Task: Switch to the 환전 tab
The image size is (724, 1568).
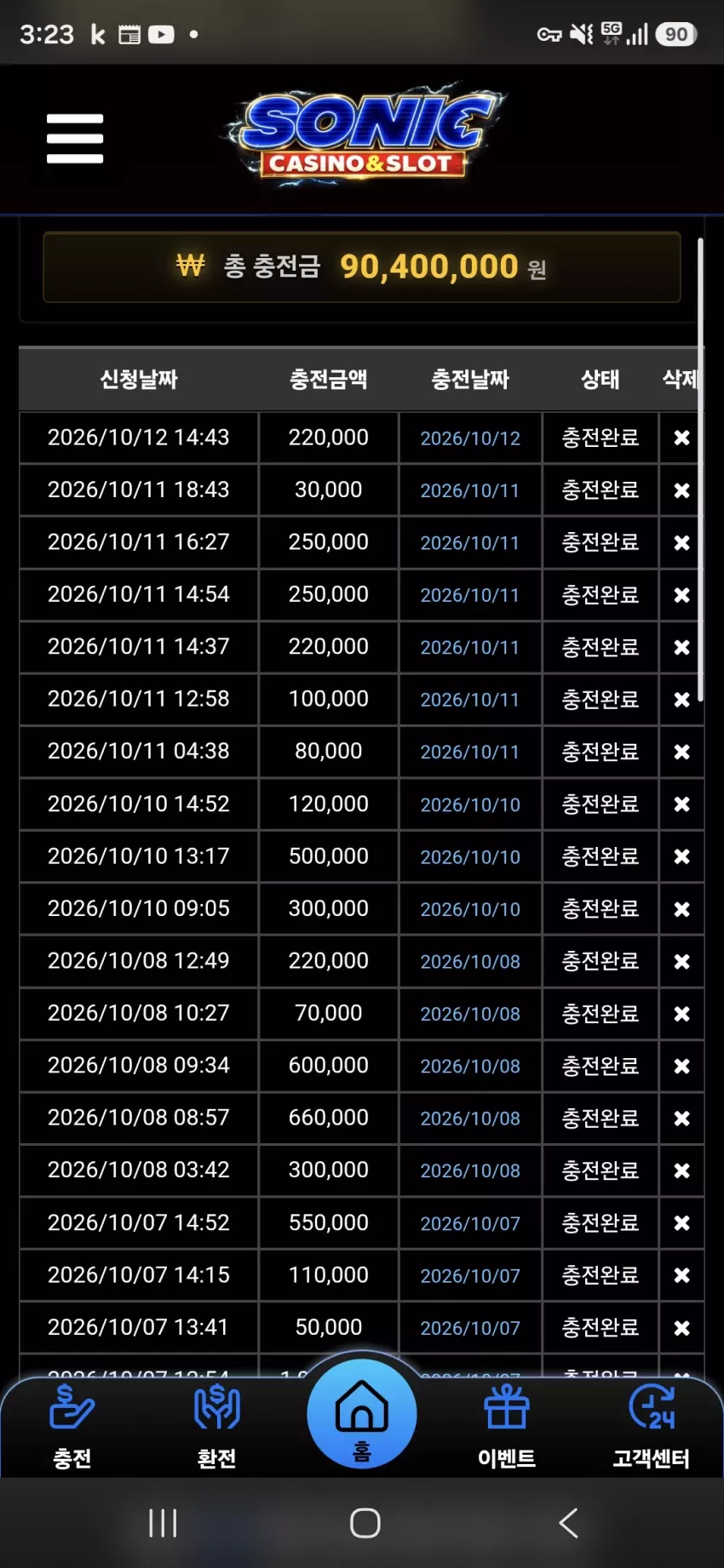Action: point(216,1428)
